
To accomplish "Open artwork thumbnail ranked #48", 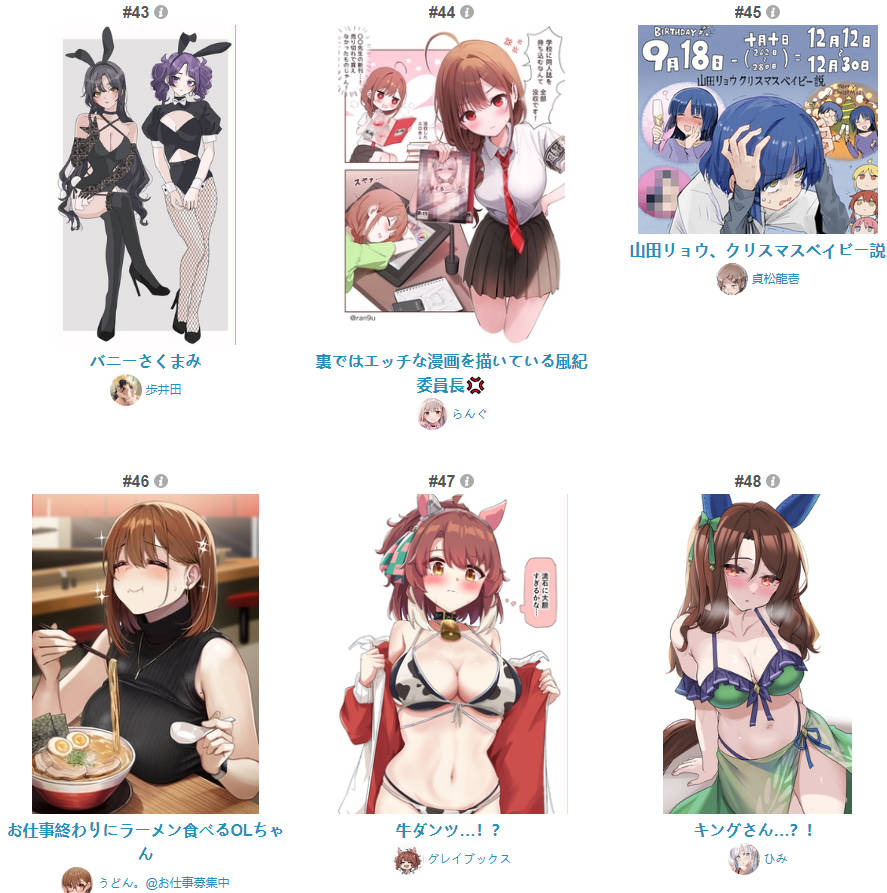I will pos(757,653).
